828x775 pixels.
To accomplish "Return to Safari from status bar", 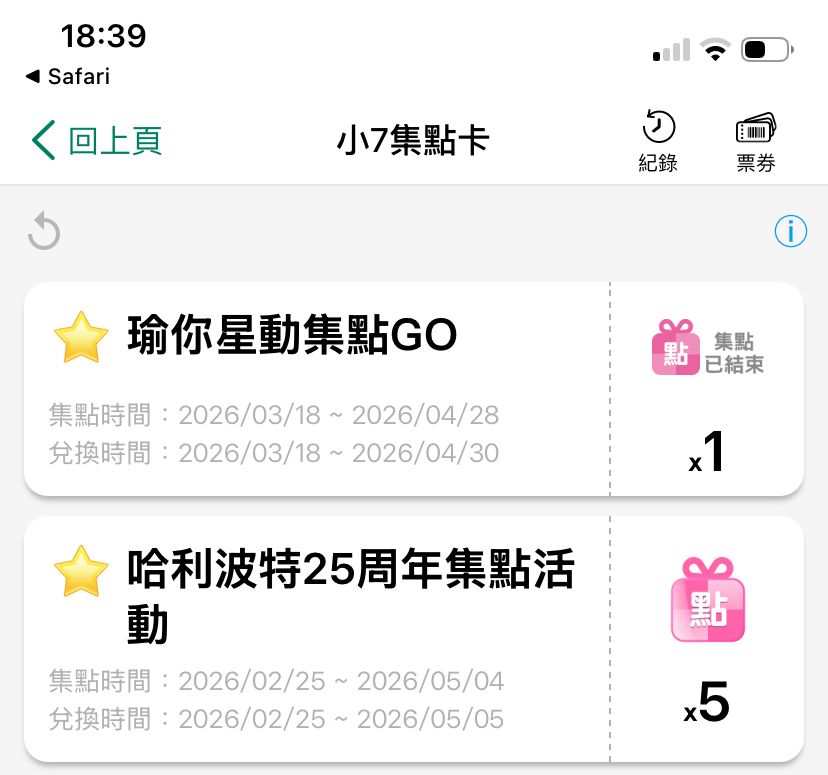I will coord(68,76).
